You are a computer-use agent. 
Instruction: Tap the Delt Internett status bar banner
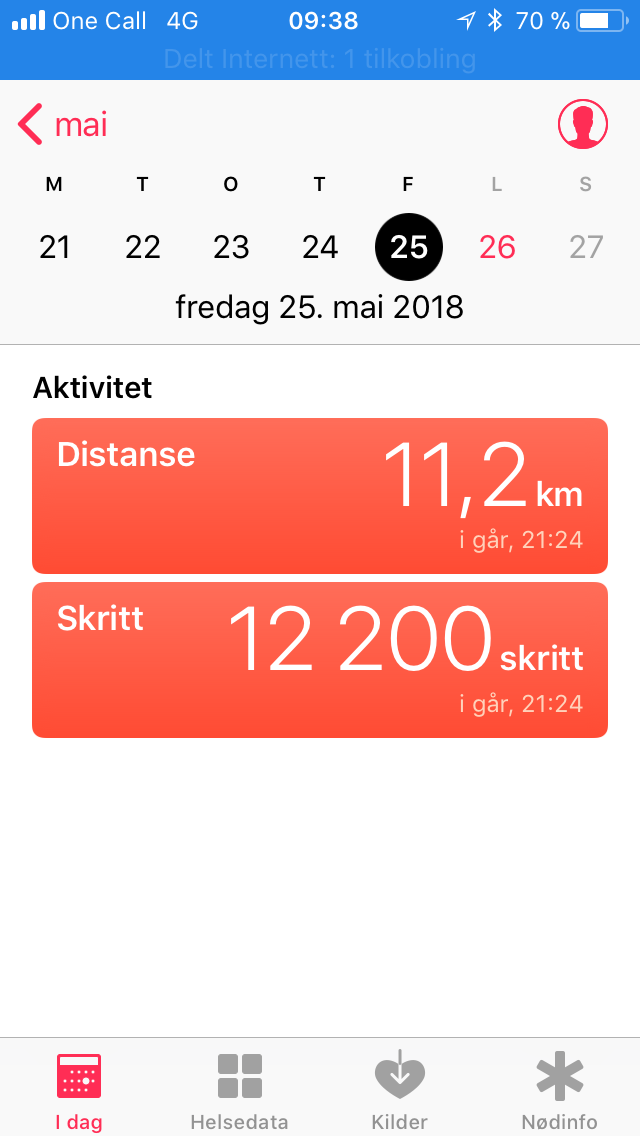tap(320, 59)
